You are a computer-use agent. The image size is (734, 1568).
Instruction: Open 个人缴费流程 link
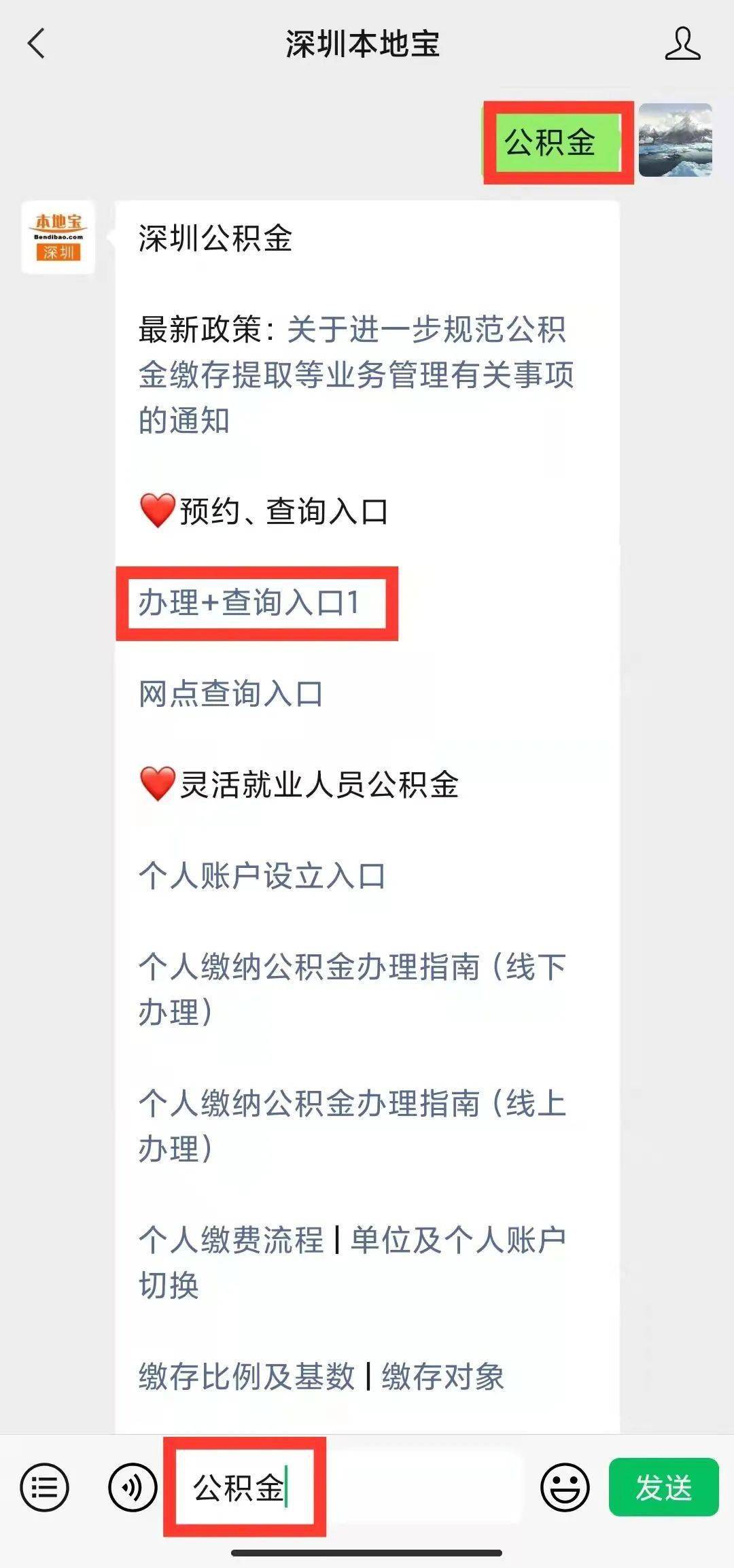(231, 1240)
